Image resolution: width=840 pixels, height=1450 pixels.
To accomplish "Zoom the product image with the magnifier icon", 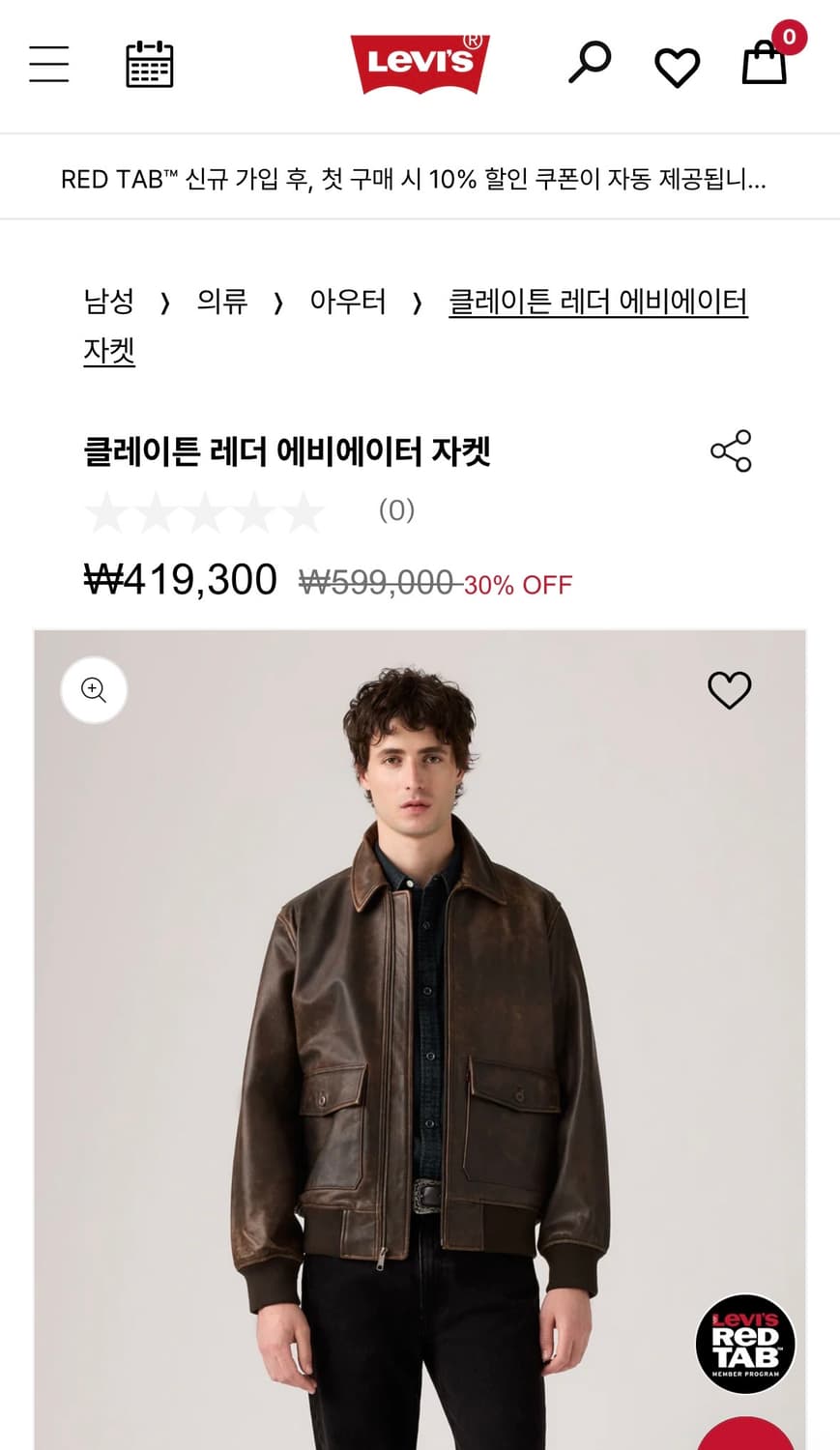I will click(x=93, y=690).
